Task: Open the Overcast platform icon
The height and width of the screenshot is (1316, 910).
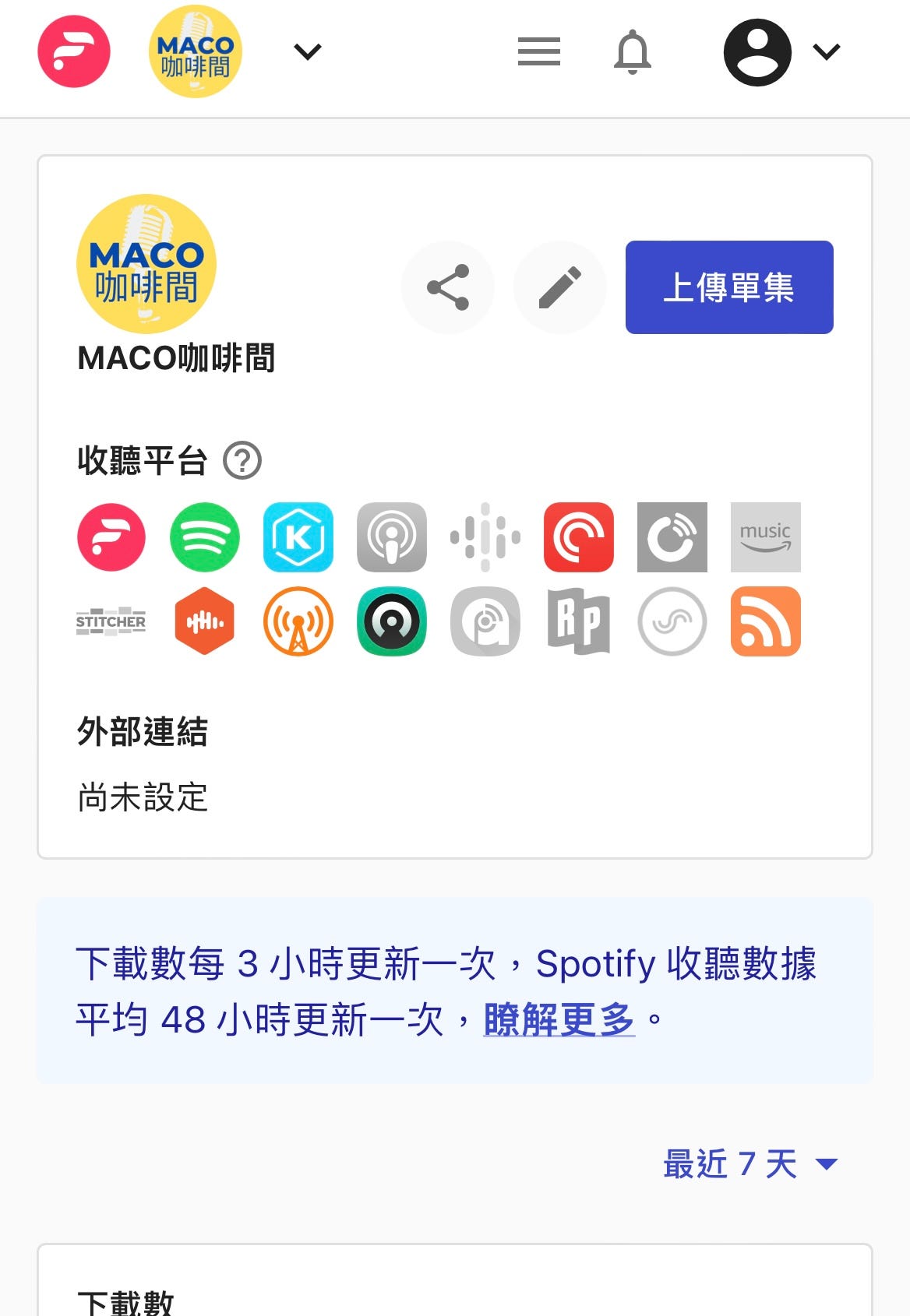Action: pyautogui.click(x=298, y=621)
